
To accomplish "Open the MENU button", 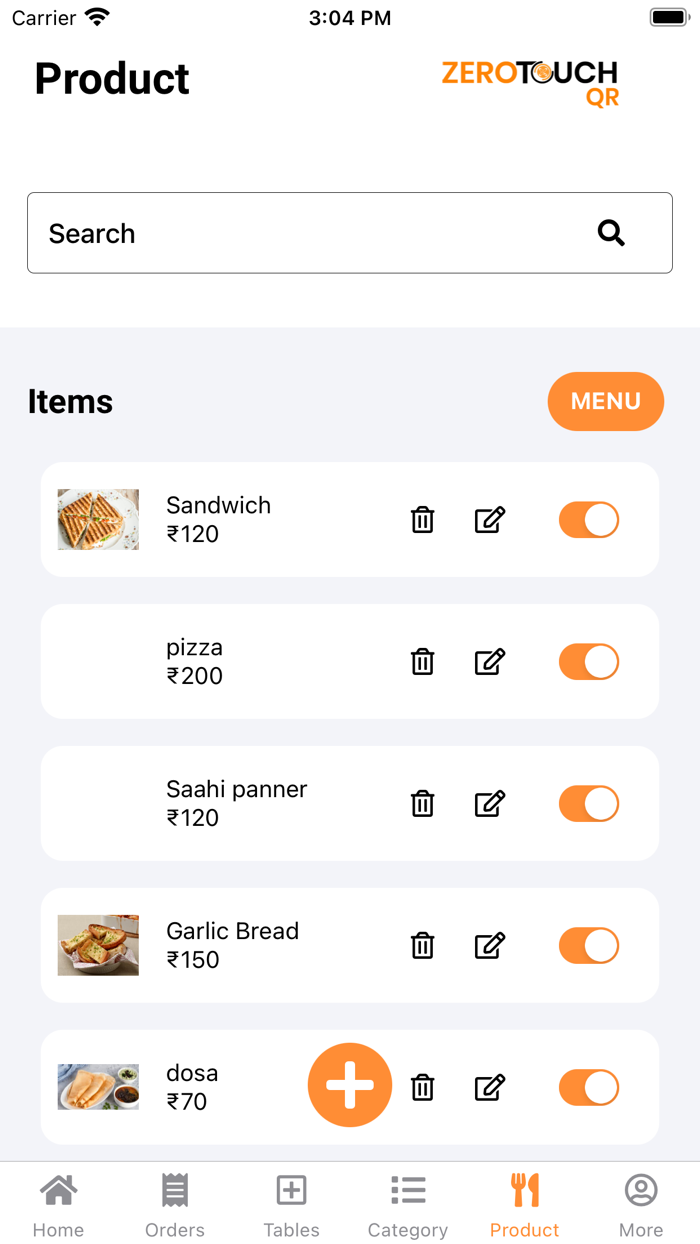I will pyautogui.click(x=605, y=401).
